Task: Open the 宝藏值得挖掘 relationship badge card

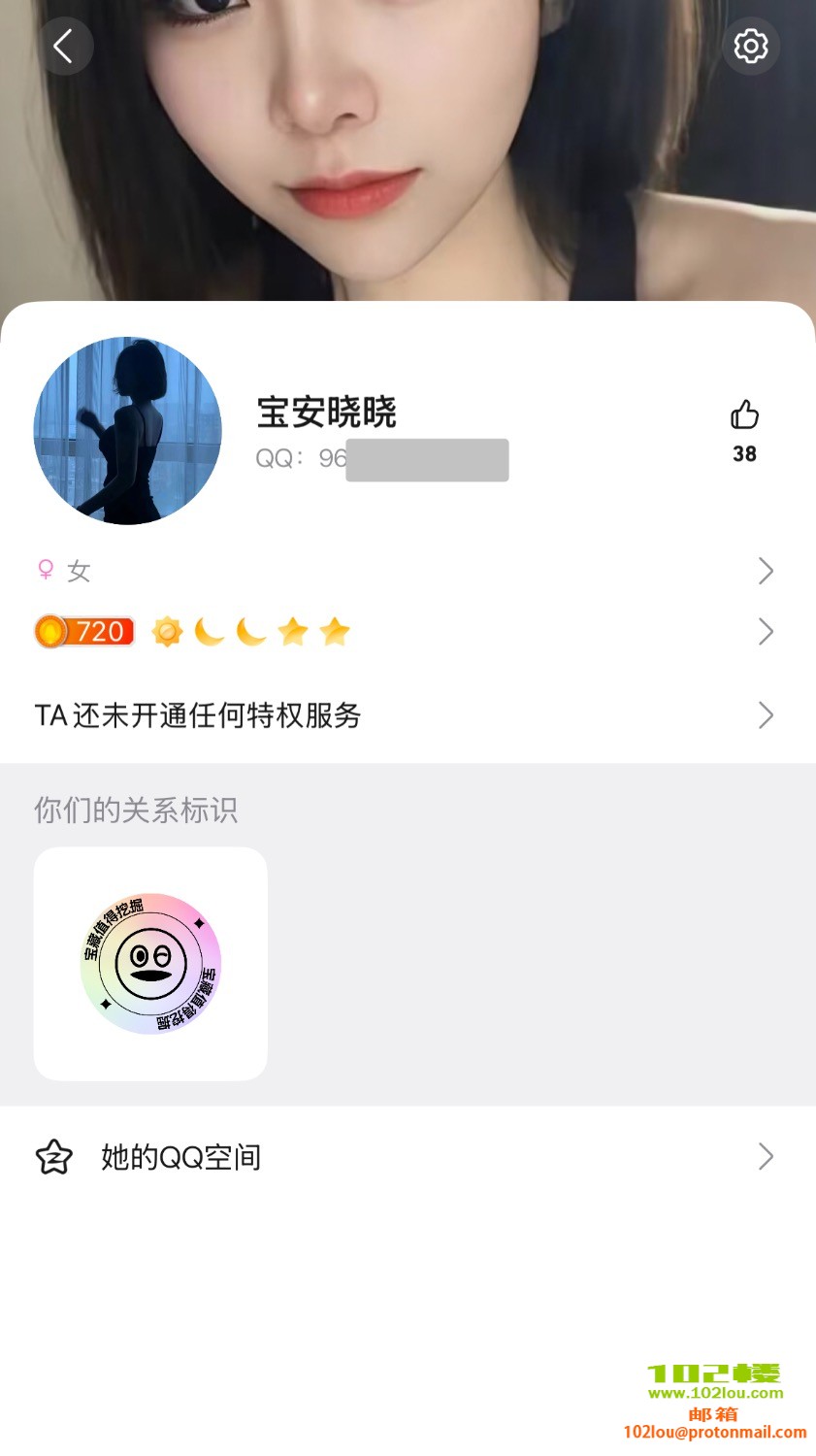Action: point(150,964)
